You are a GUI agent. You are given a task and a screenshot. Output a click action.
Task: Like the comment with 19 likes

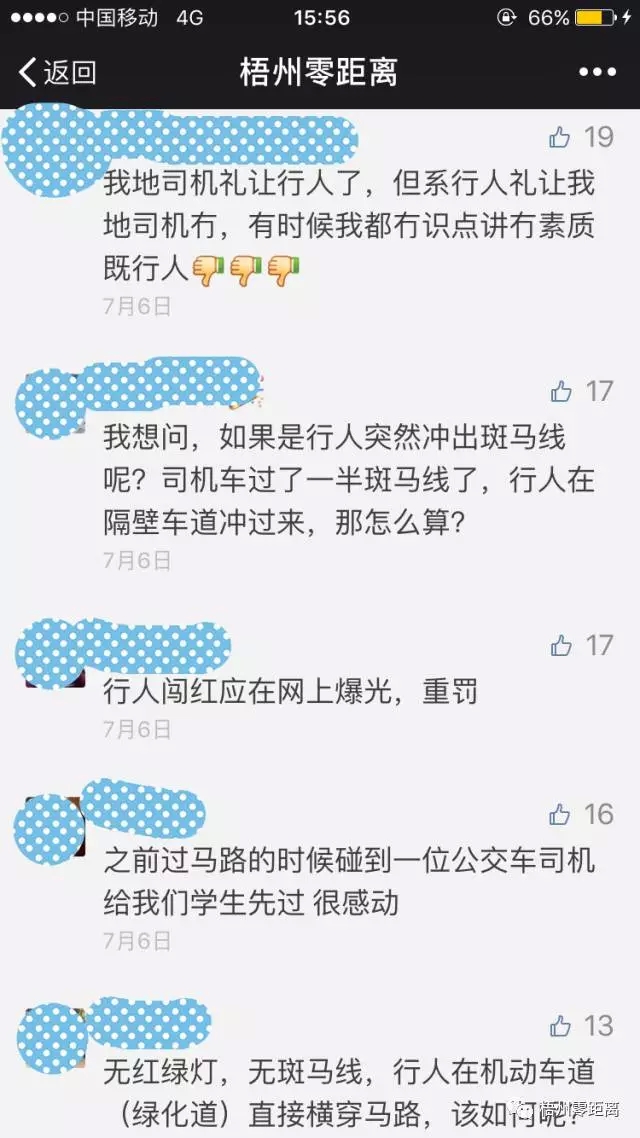561,137
